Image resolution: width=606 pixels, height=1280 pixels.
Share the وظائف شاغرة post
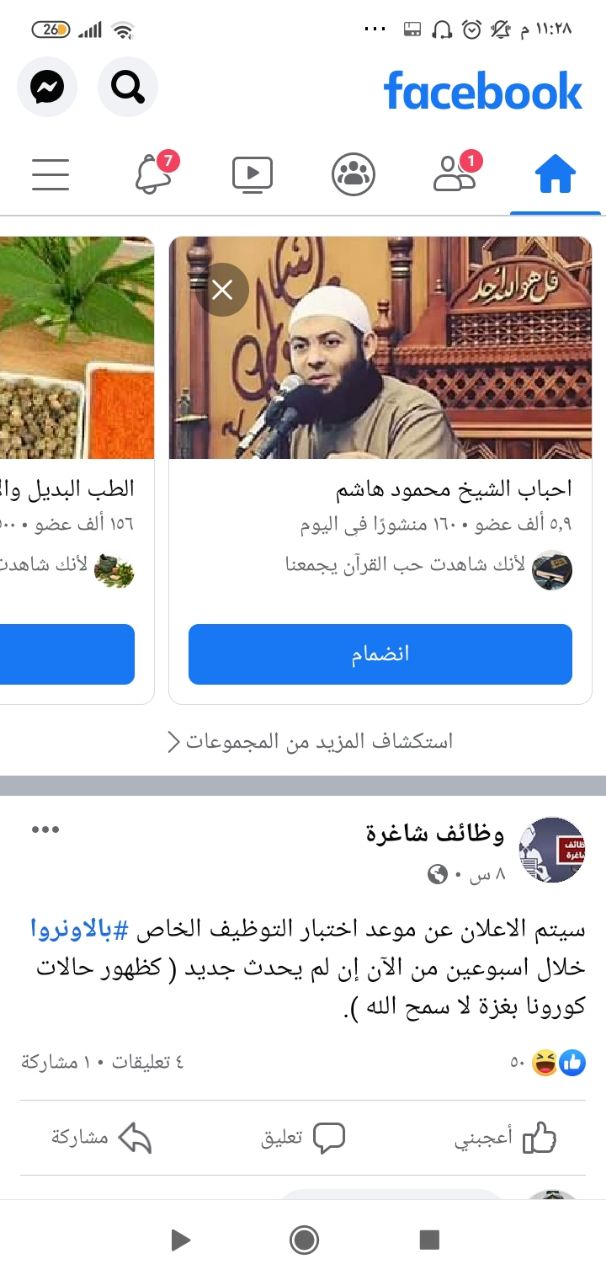pos(102,1138)
